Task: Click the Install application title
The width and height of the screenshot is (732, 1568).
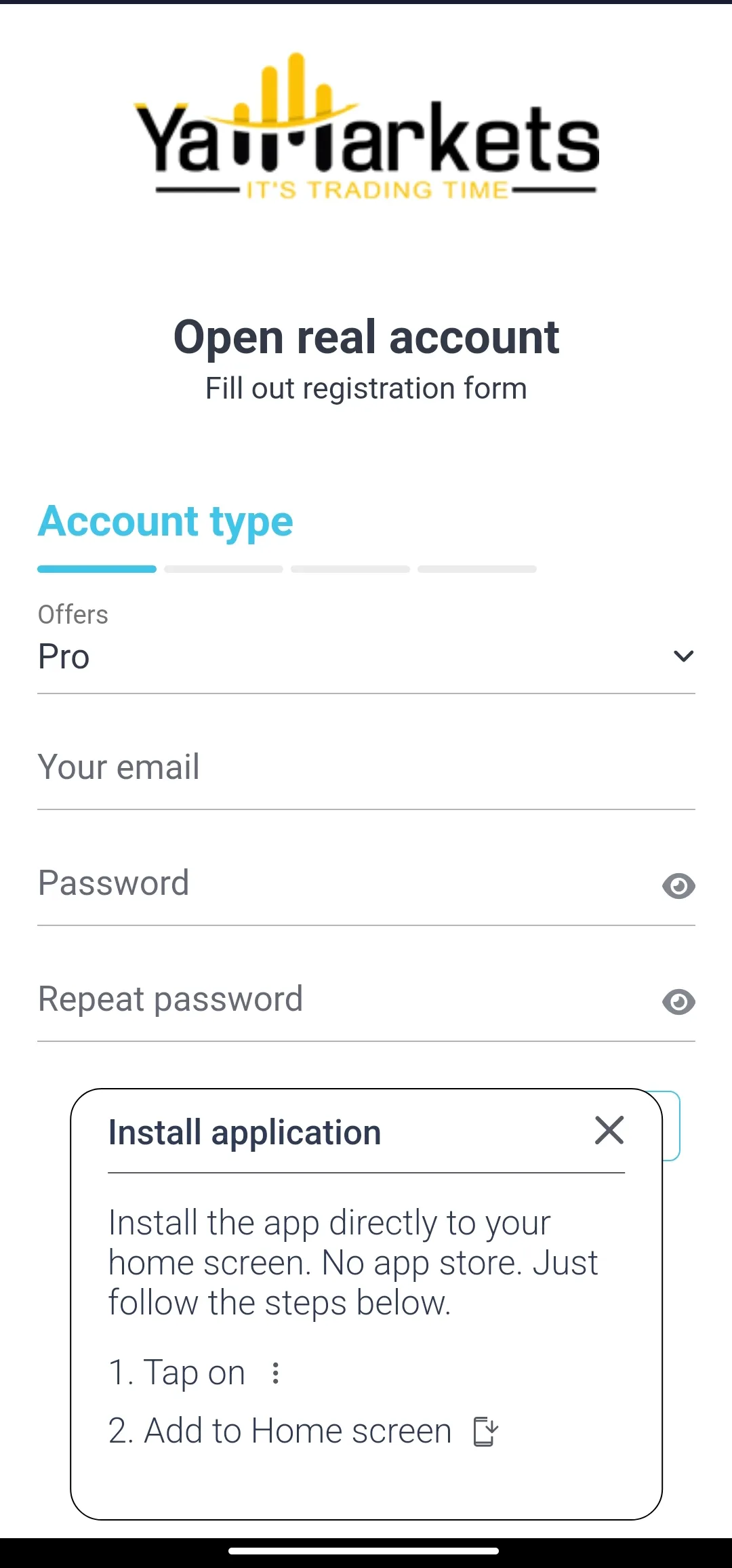Action: pos(244,1131)
